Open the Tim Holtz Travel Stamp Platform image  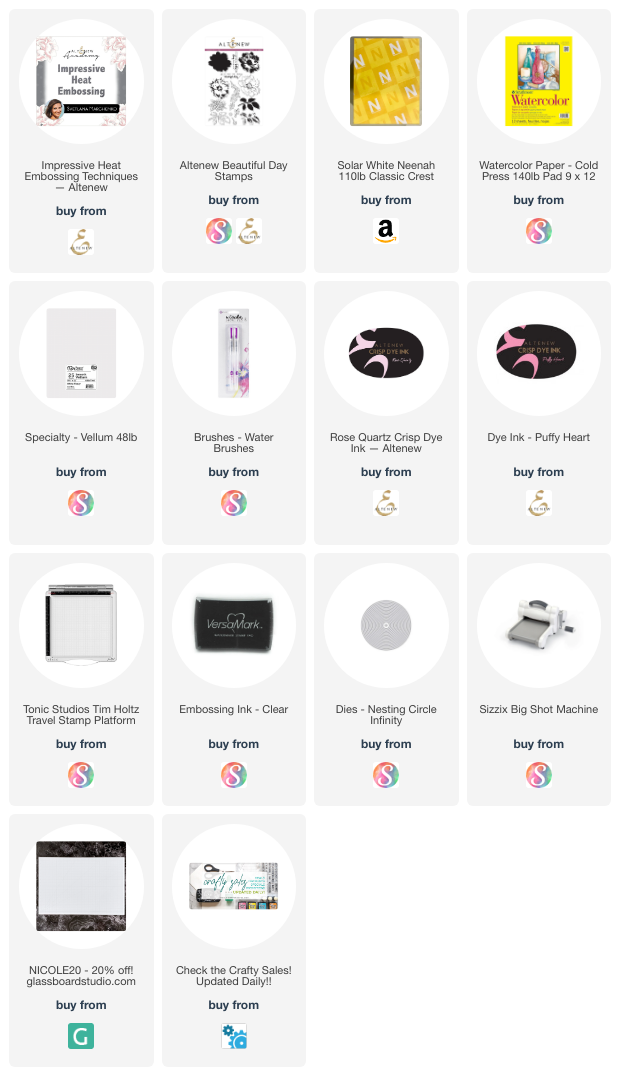point(81,625)
